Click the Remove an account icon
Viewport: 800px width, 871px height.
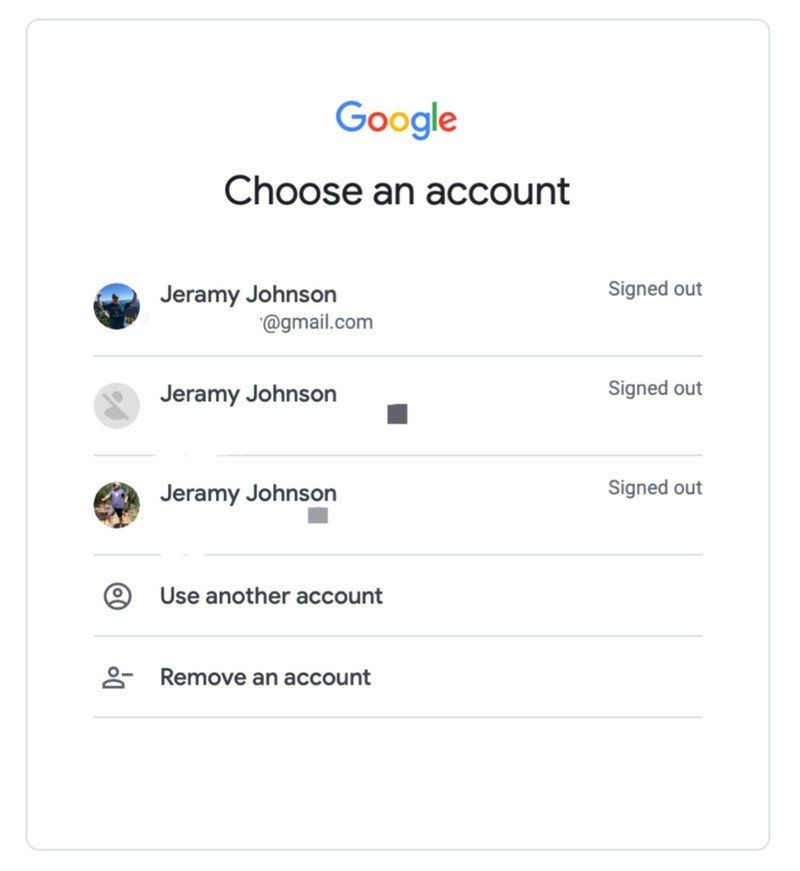117,676
